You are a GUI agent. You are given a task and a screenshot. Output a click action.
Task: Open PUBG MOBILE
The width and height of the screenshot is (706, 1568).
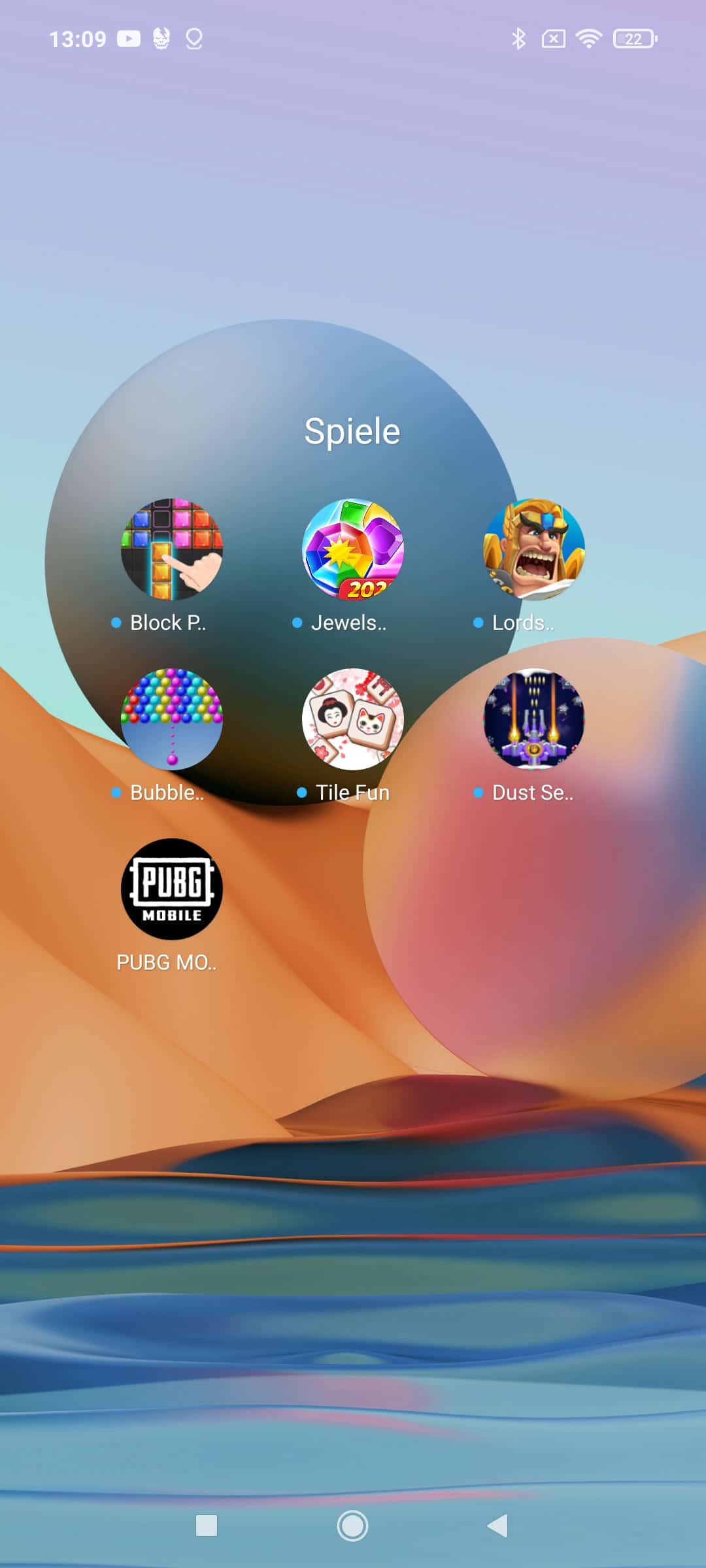pos(172,889)
